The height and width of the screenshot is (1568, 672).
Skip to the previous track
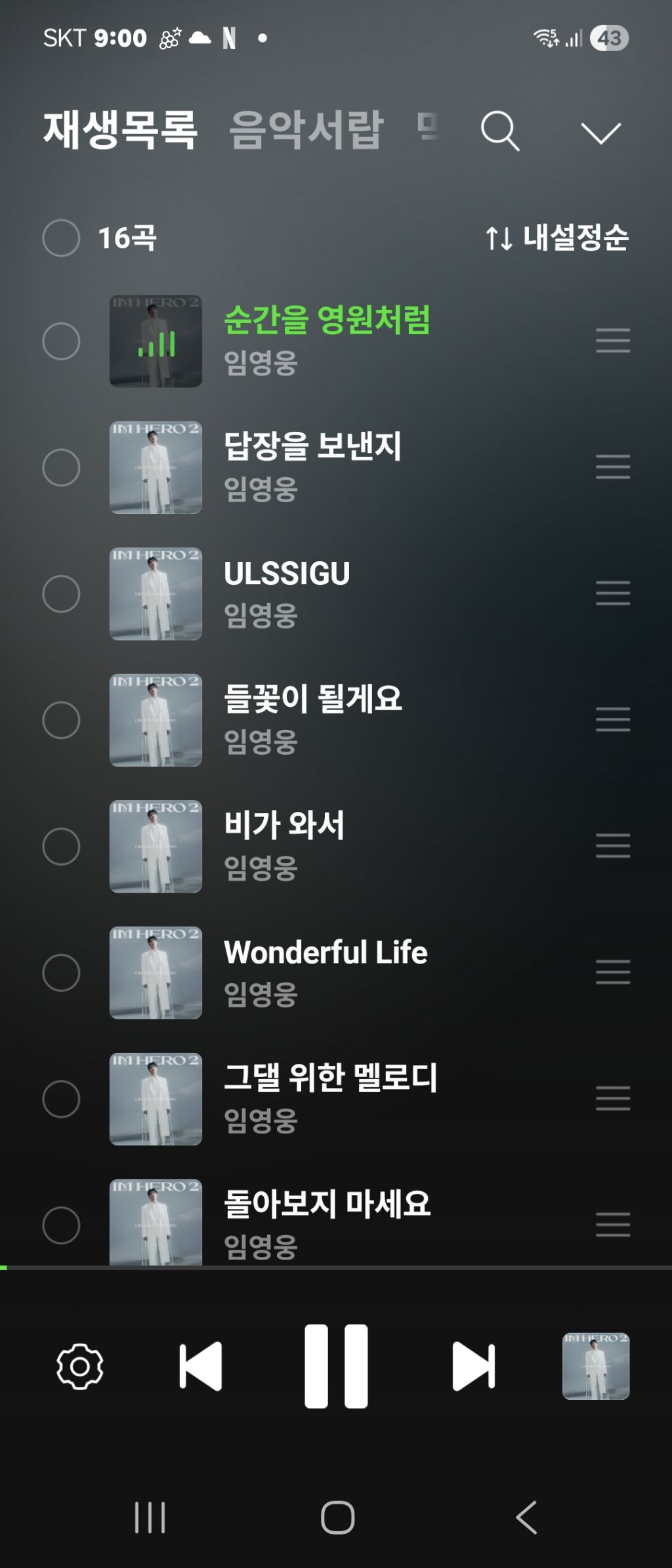pos(200,1367)
